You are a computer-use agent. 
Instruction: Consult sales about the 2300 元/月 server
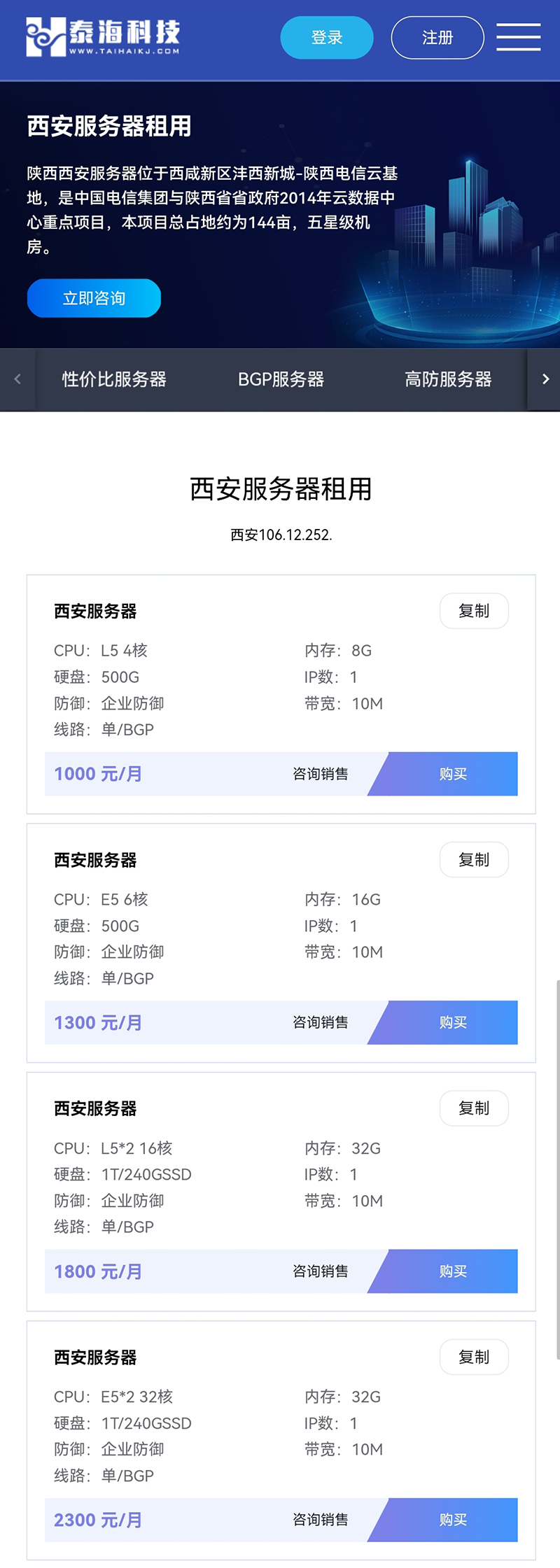point(320,1520)
